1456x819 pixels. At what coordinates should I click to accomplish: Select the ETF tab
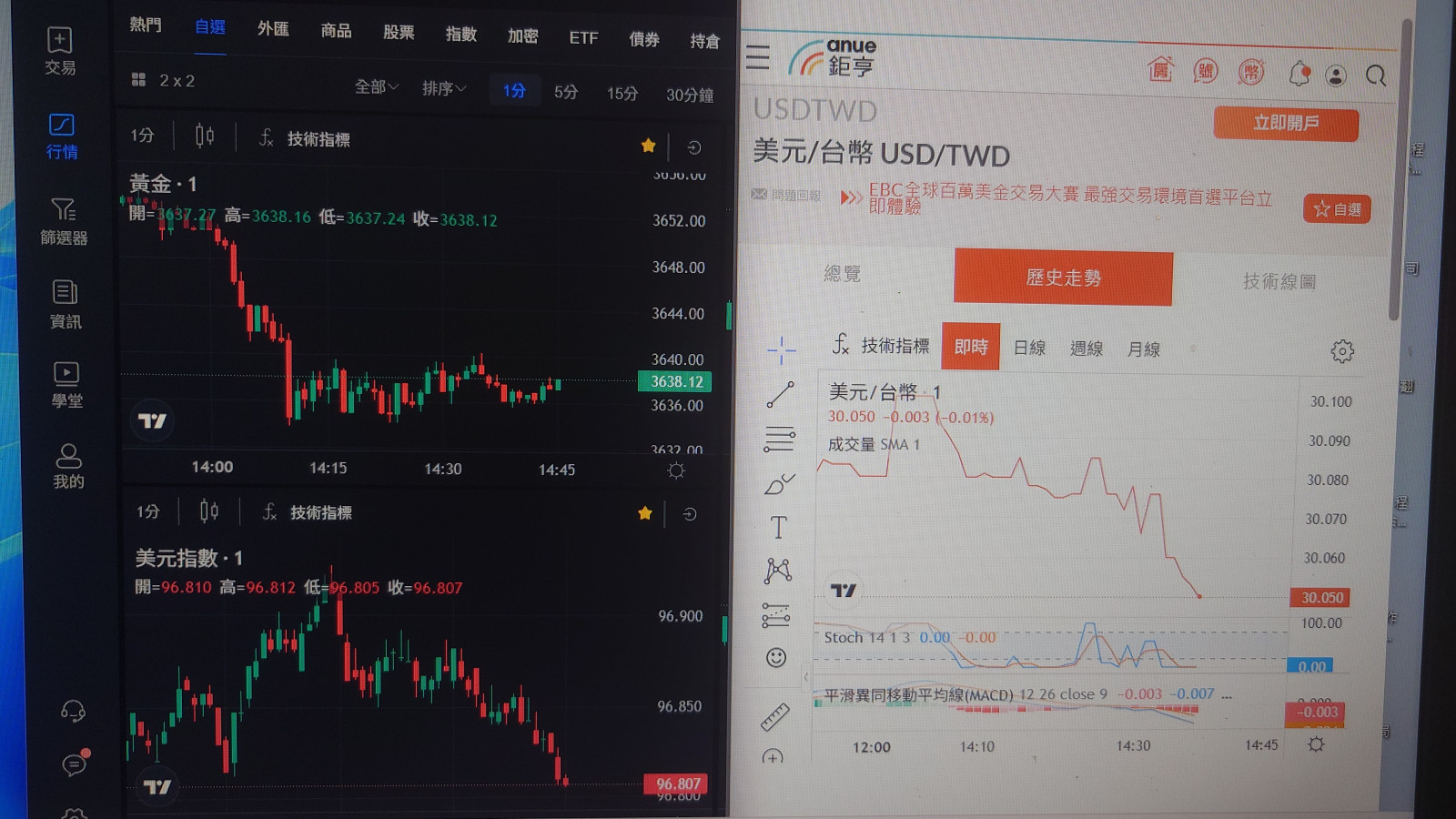coord(583,37)
